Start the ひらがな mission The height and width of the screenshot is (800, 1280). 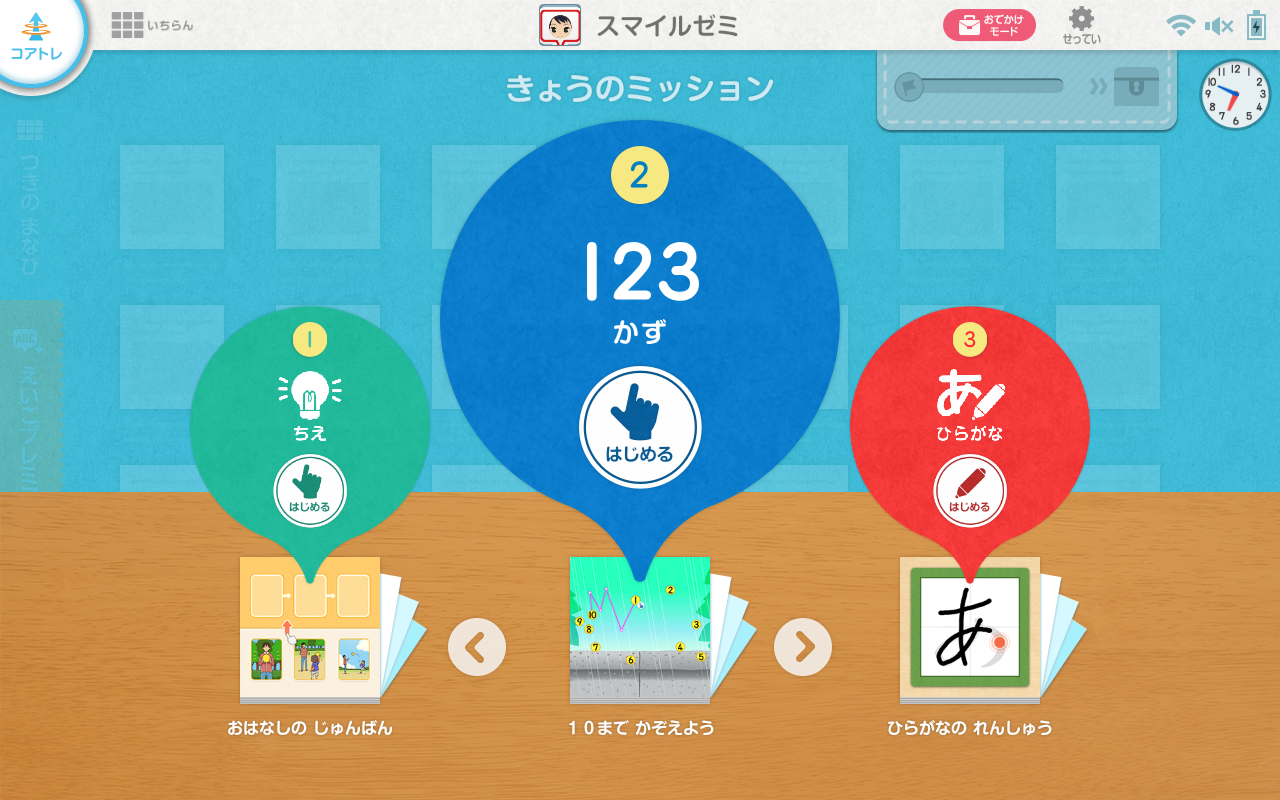tap(969, 491)
